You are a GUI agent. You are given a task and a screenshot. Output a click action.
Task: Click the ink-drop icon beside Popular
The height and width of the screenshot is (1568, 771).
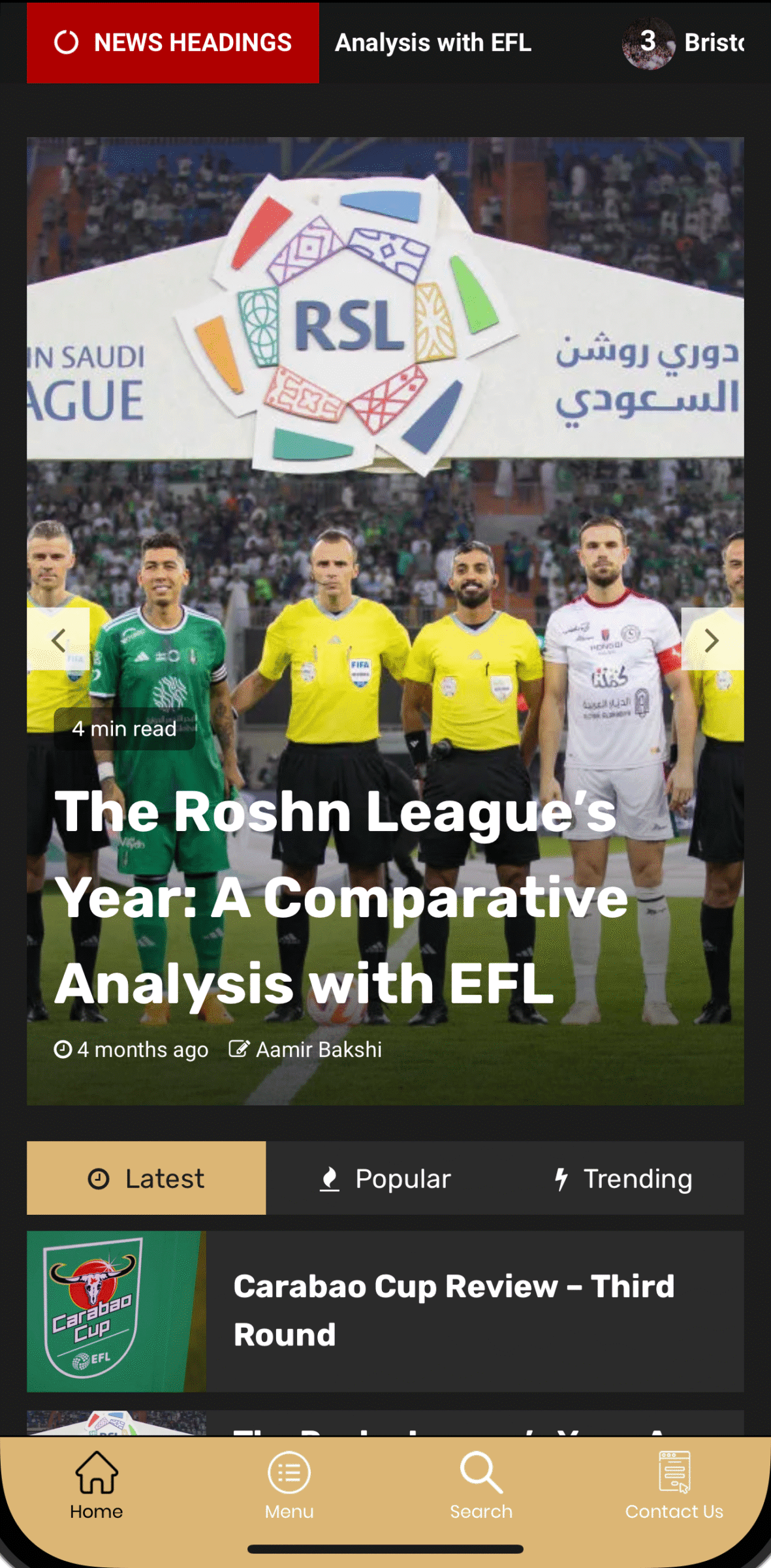tap(330, 1179)
